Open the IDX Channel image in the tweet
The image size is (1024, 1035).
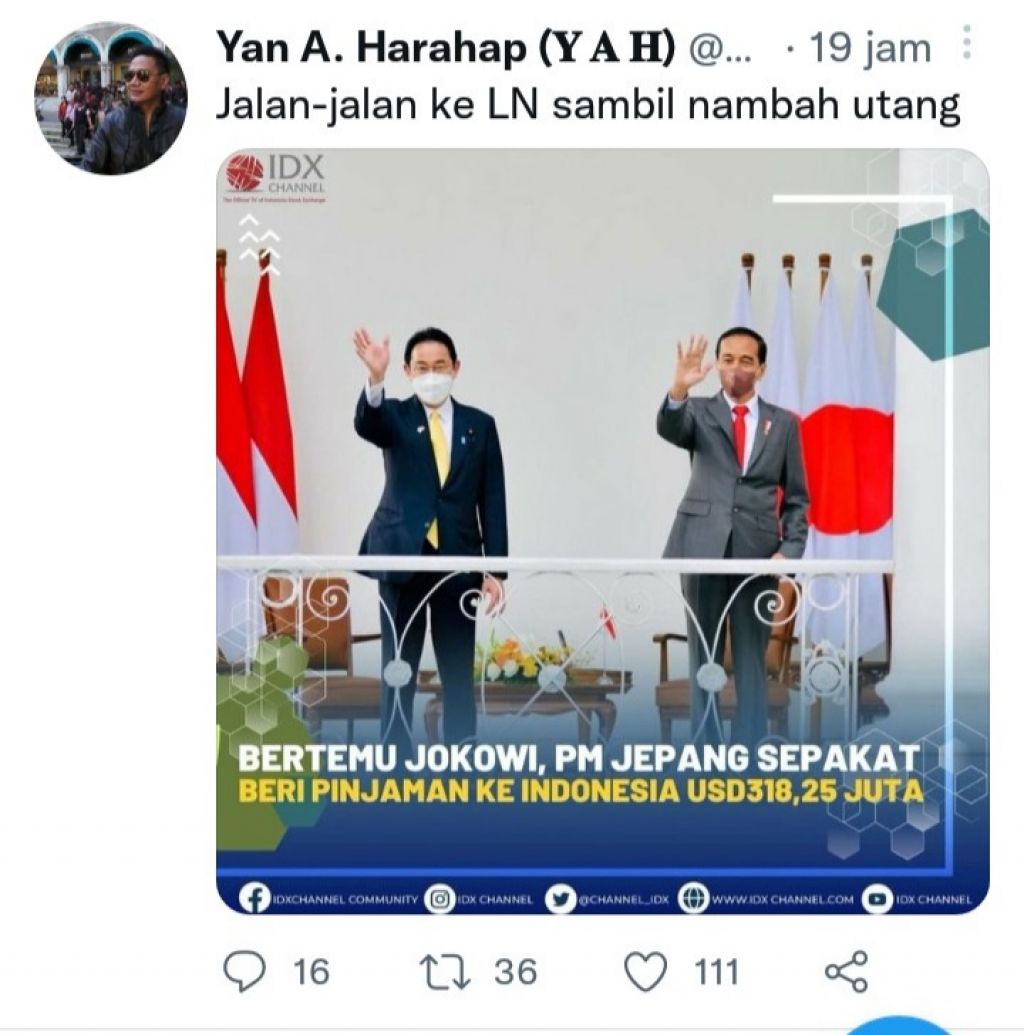[602, 530]
